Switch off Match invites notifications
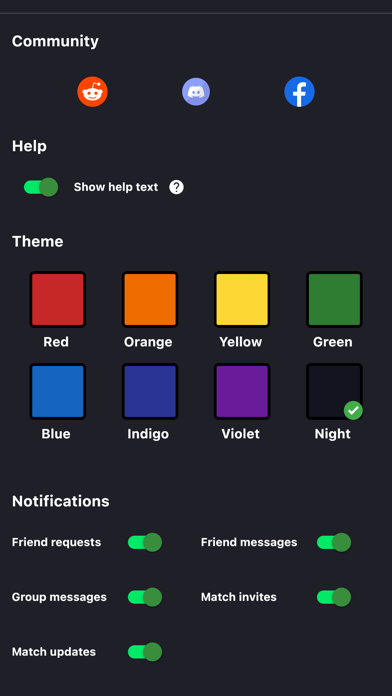 click(x=334, y=597)
